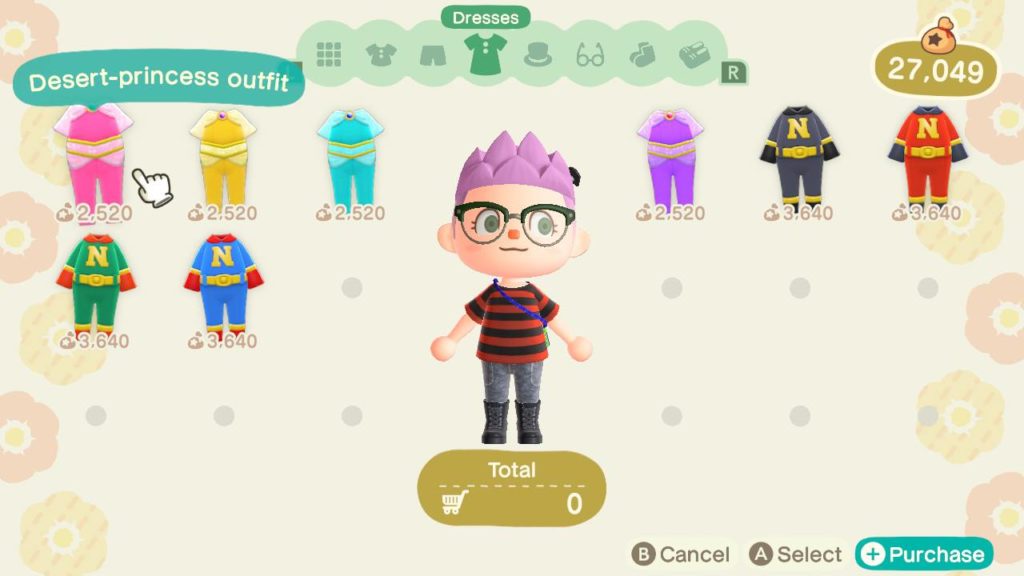Choose the turquoise desert-princess outfit
Image resolution: width=1024 pixels, height=576 pixels.
(351, 155)
